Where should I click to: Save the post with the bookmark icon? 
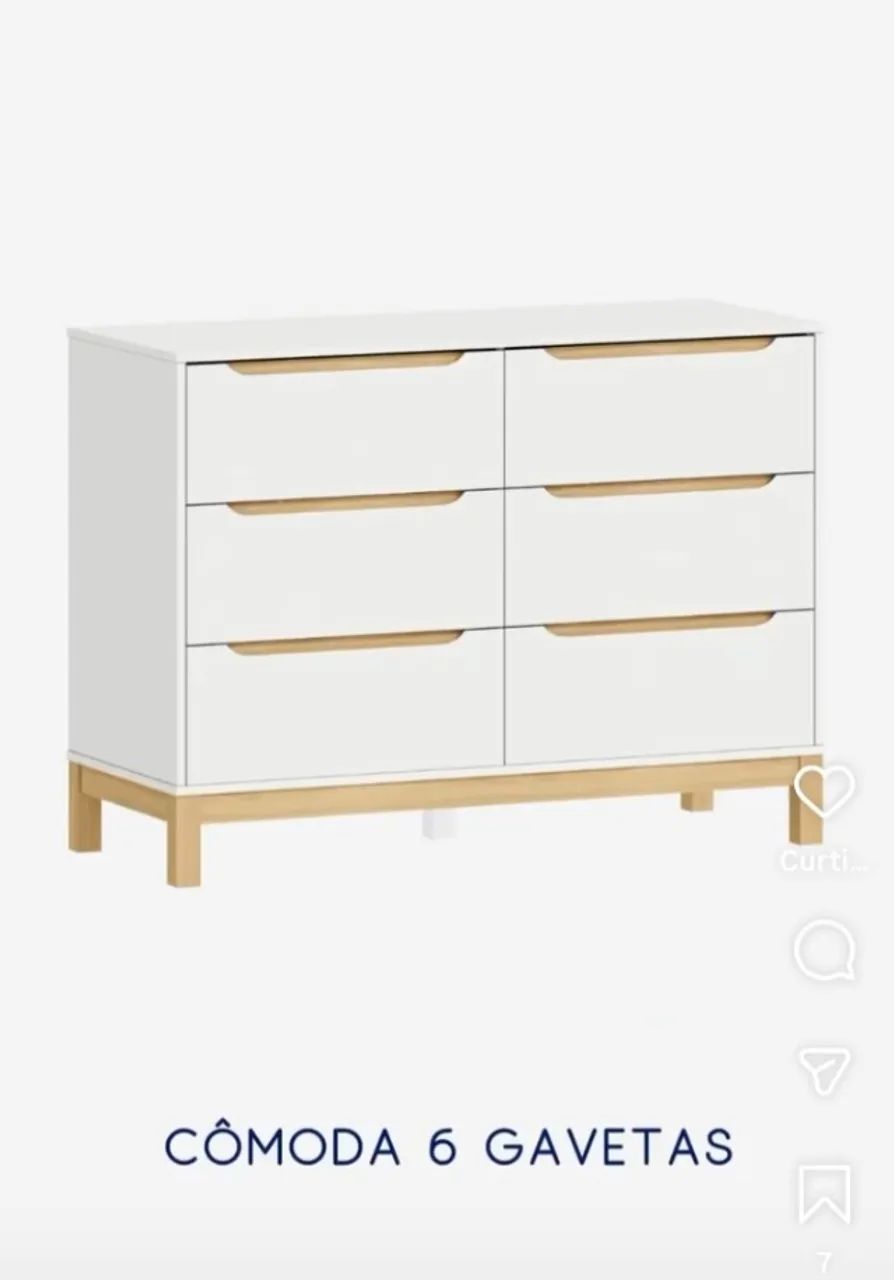point(824,1194)
